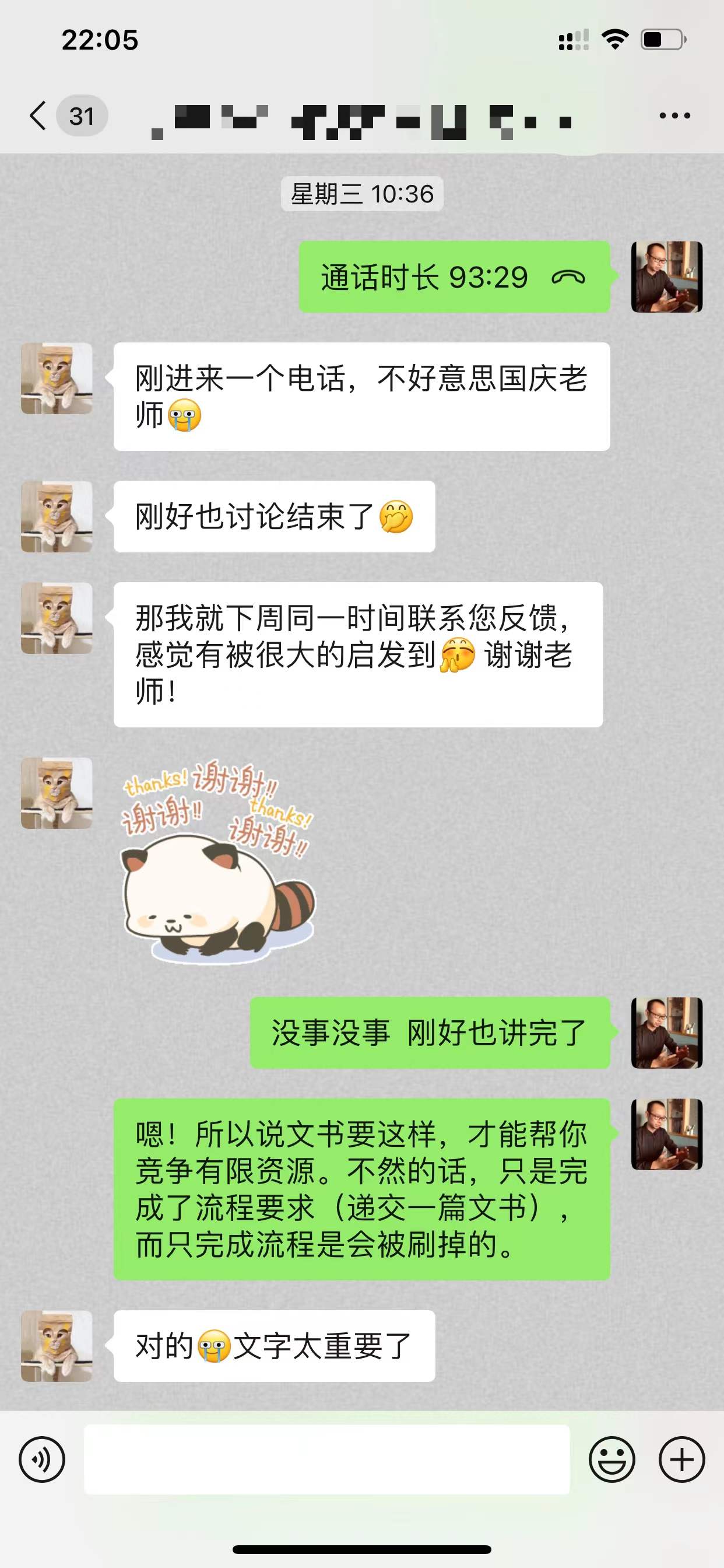This screenshot has height=1568, width=724.
Task: Focus the message text field
Action: pyautogui.click(x=326, y=1459)
